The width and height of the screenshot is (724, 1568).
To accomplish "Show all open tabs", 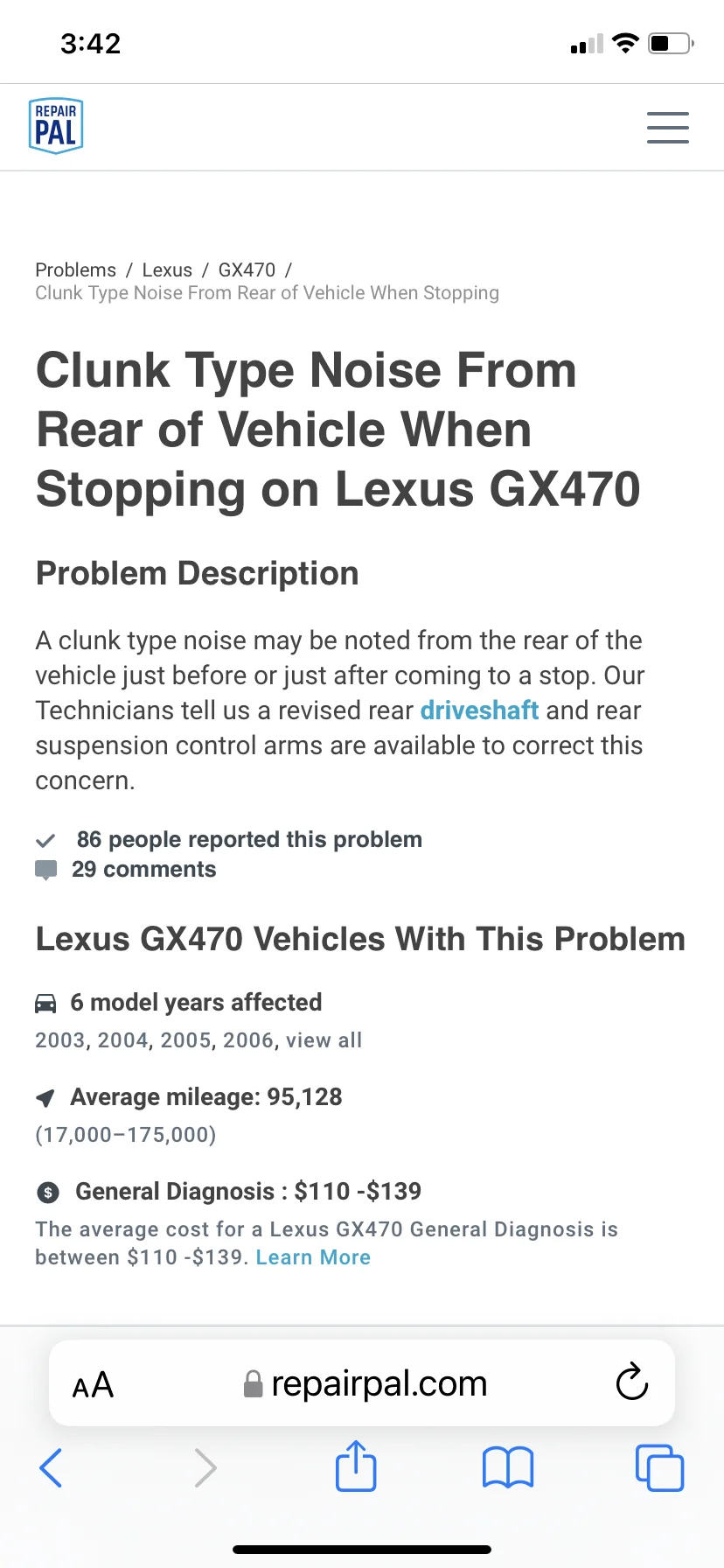I will pos(659,1467).
